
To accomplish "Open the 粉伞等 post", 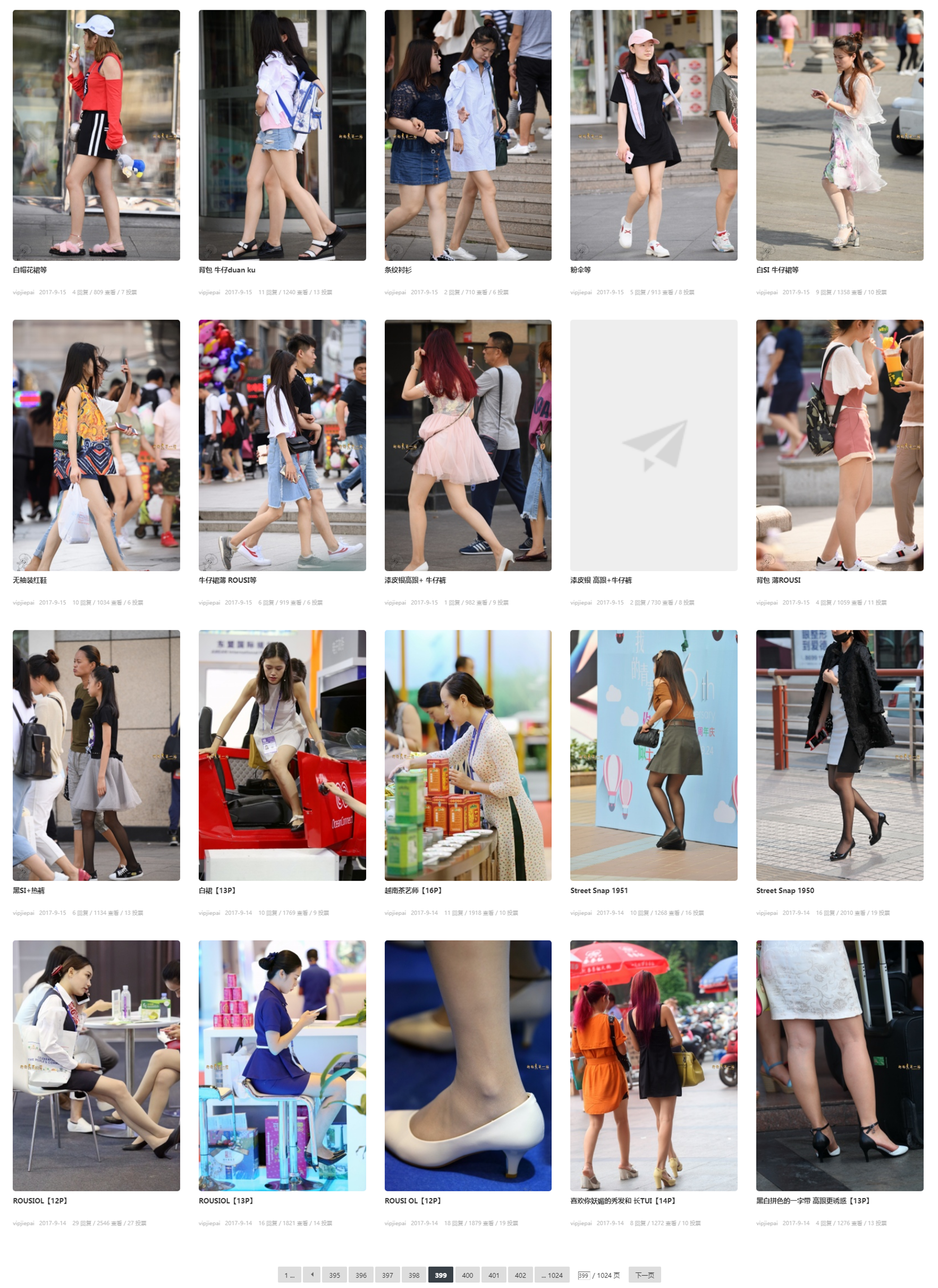I will pyautogui.click(x=580, y=270).
